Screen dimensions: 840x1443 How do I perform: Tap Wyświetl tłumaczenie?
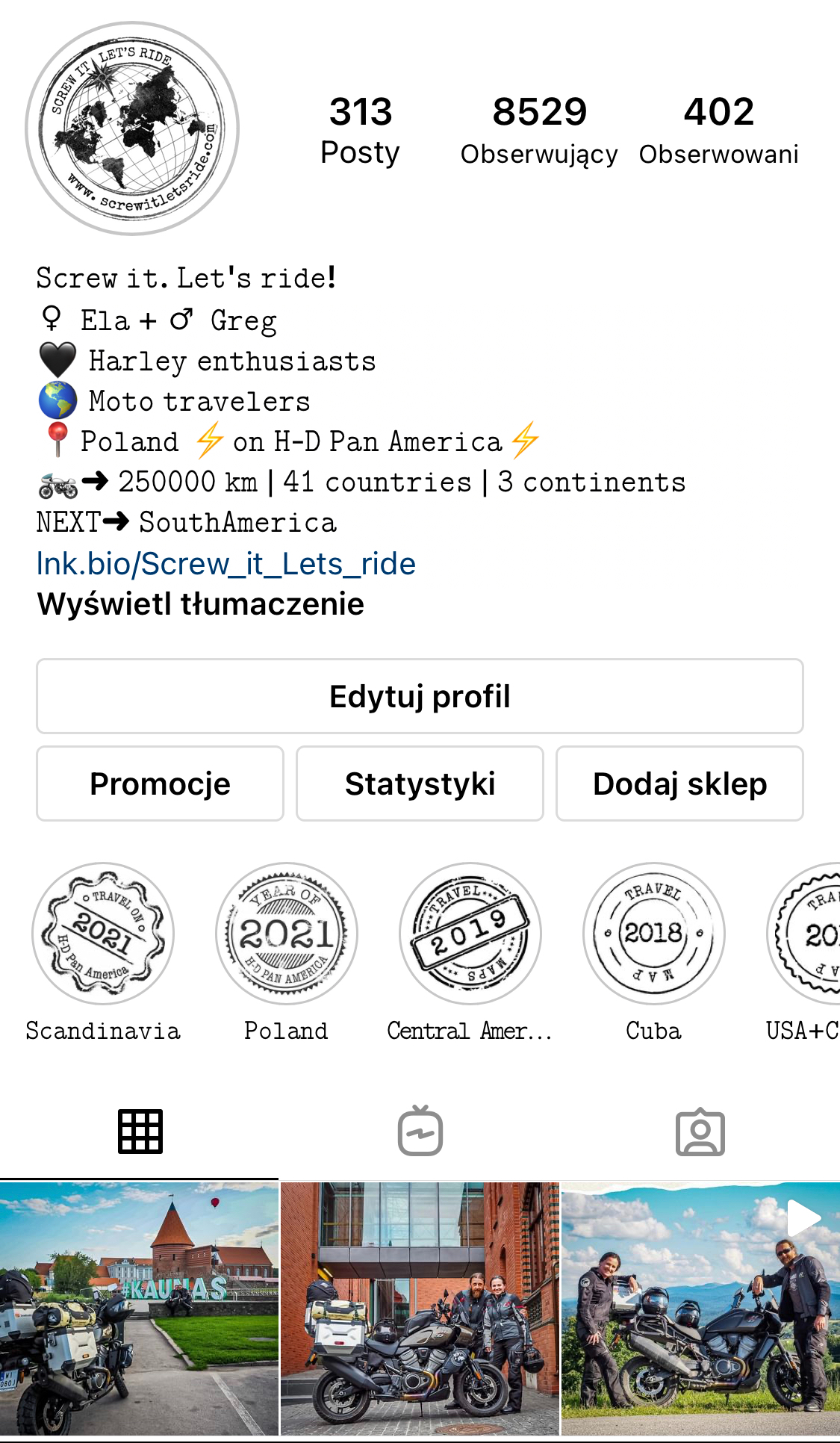[x=201, y=604]
